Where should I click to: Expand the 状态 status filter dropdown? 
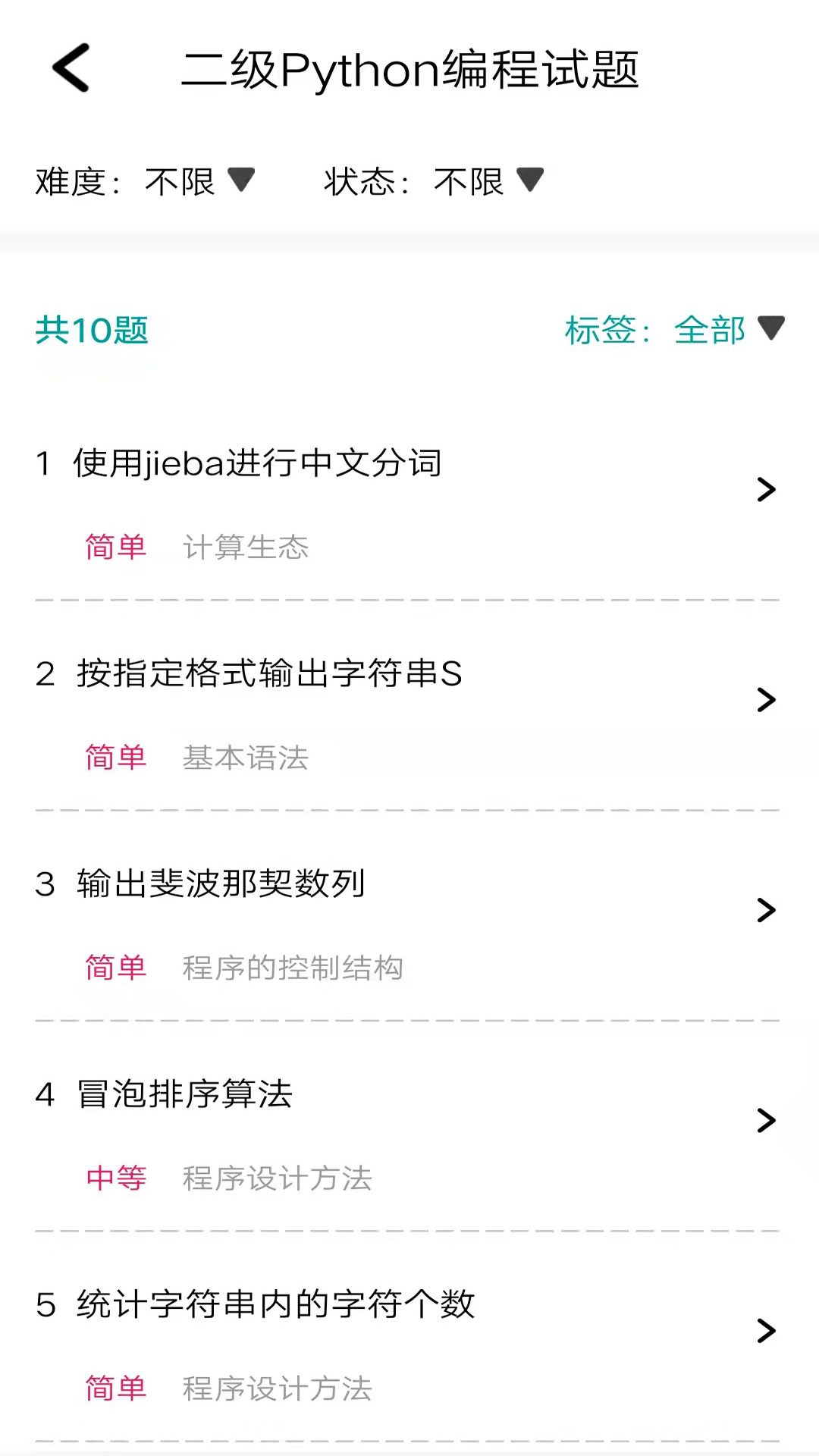488,181
